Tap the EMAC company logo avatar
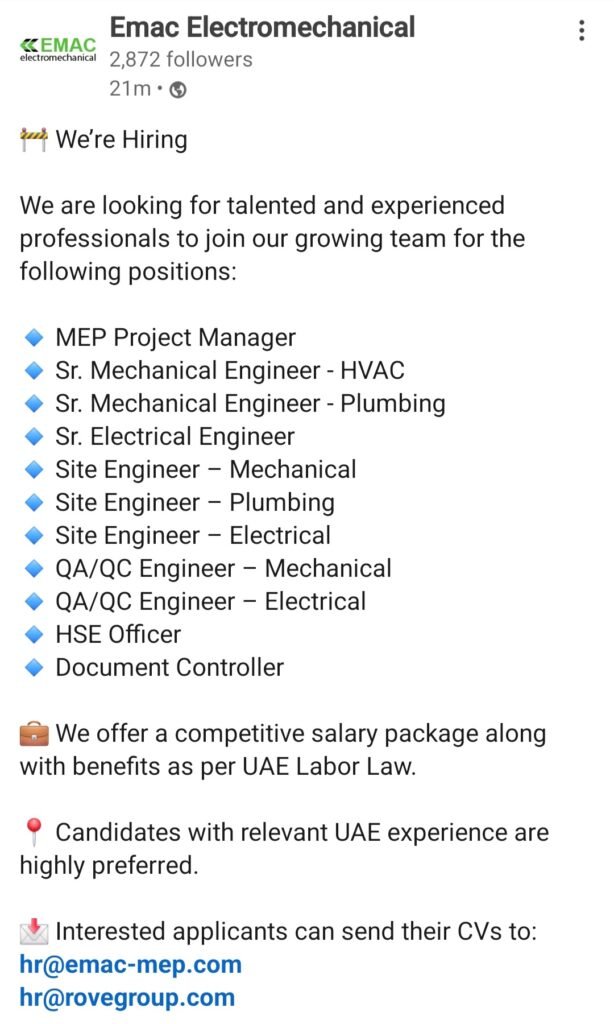Screen dimensions: 614x1024 58,50
